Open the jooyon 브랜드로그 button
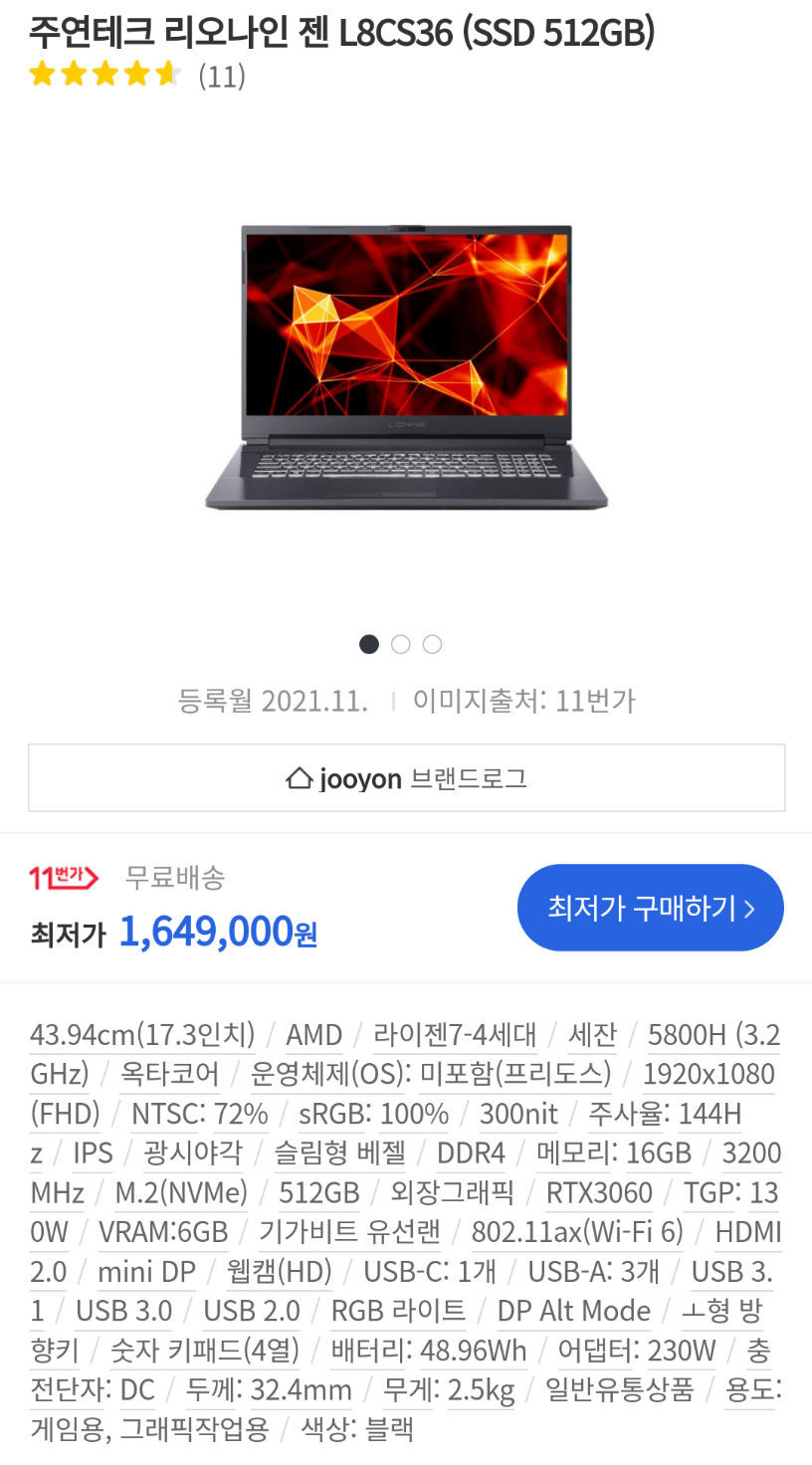Screen dimensions: 812x1465 [x=406, y=777]
